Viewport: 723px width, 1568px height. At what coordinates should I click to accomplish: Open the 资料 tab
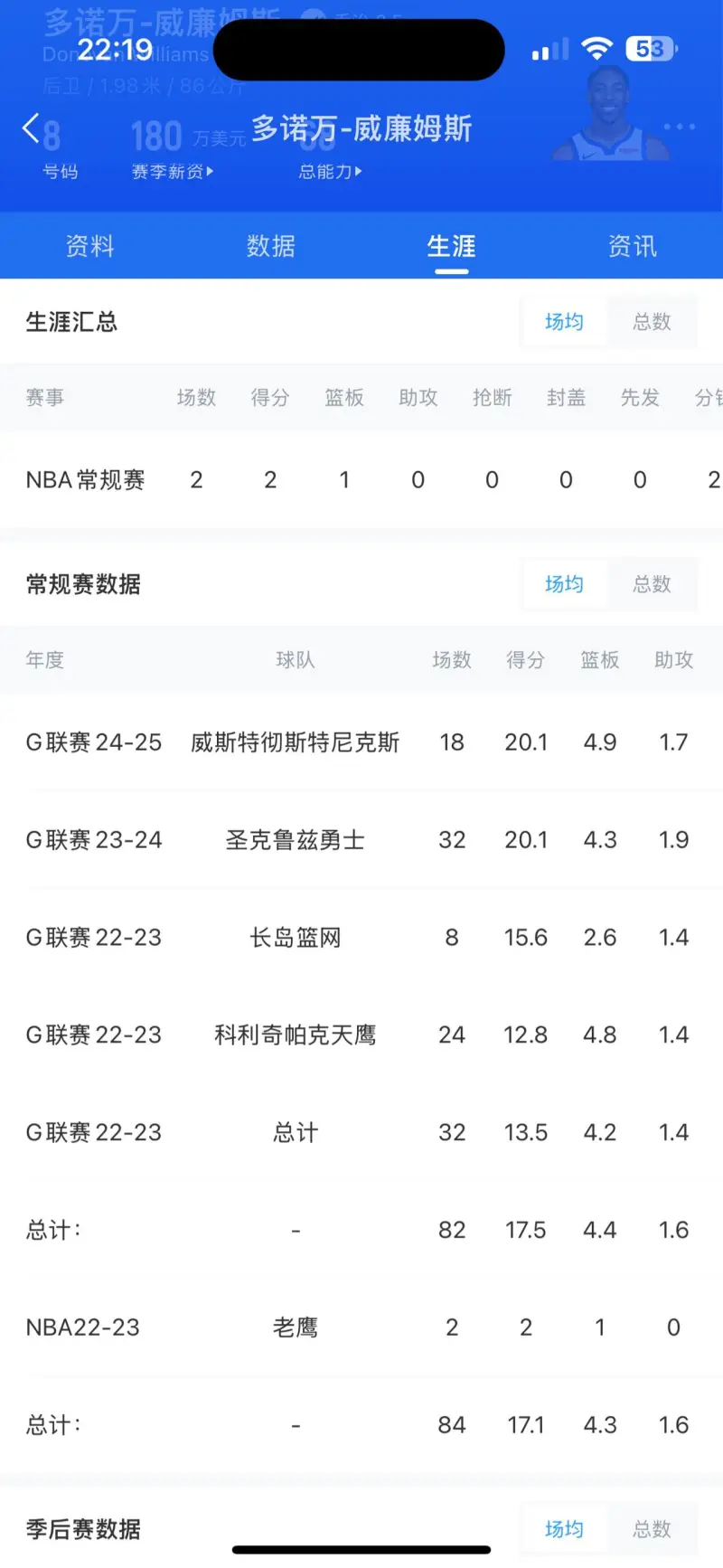tap(90, 246)
